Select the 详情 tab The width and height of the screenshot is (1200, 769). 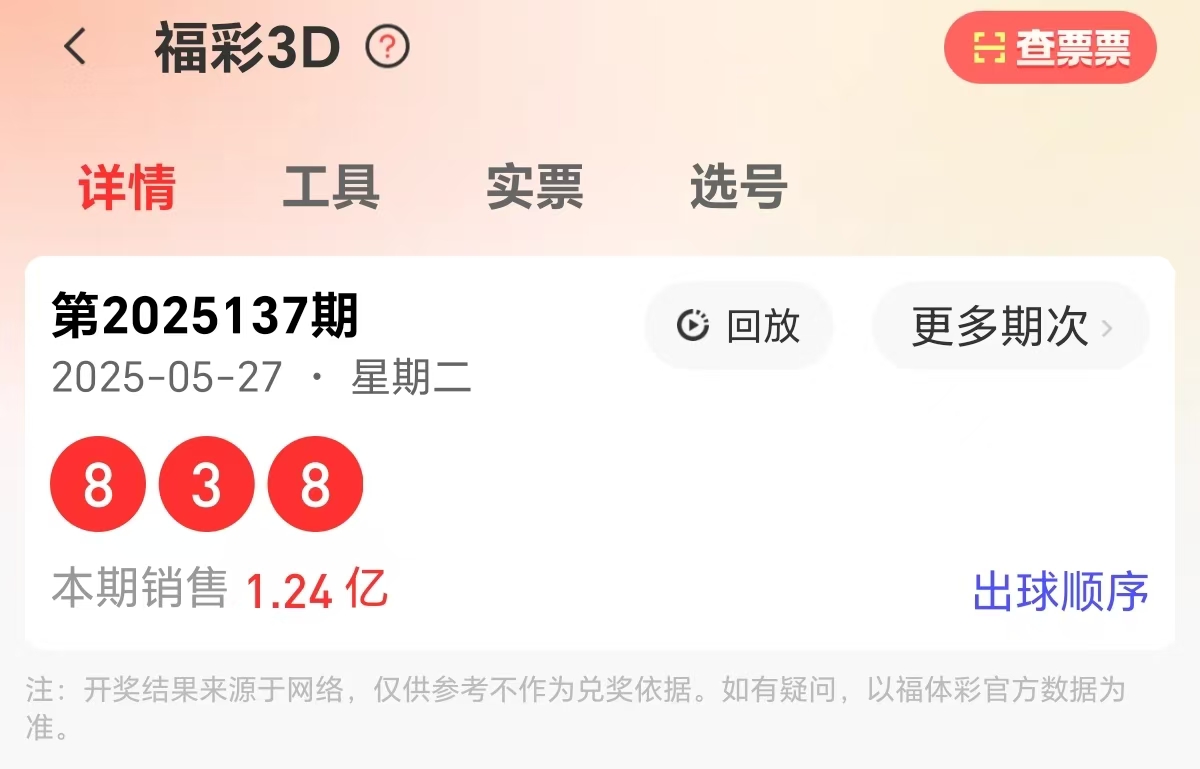pos(127,187)
